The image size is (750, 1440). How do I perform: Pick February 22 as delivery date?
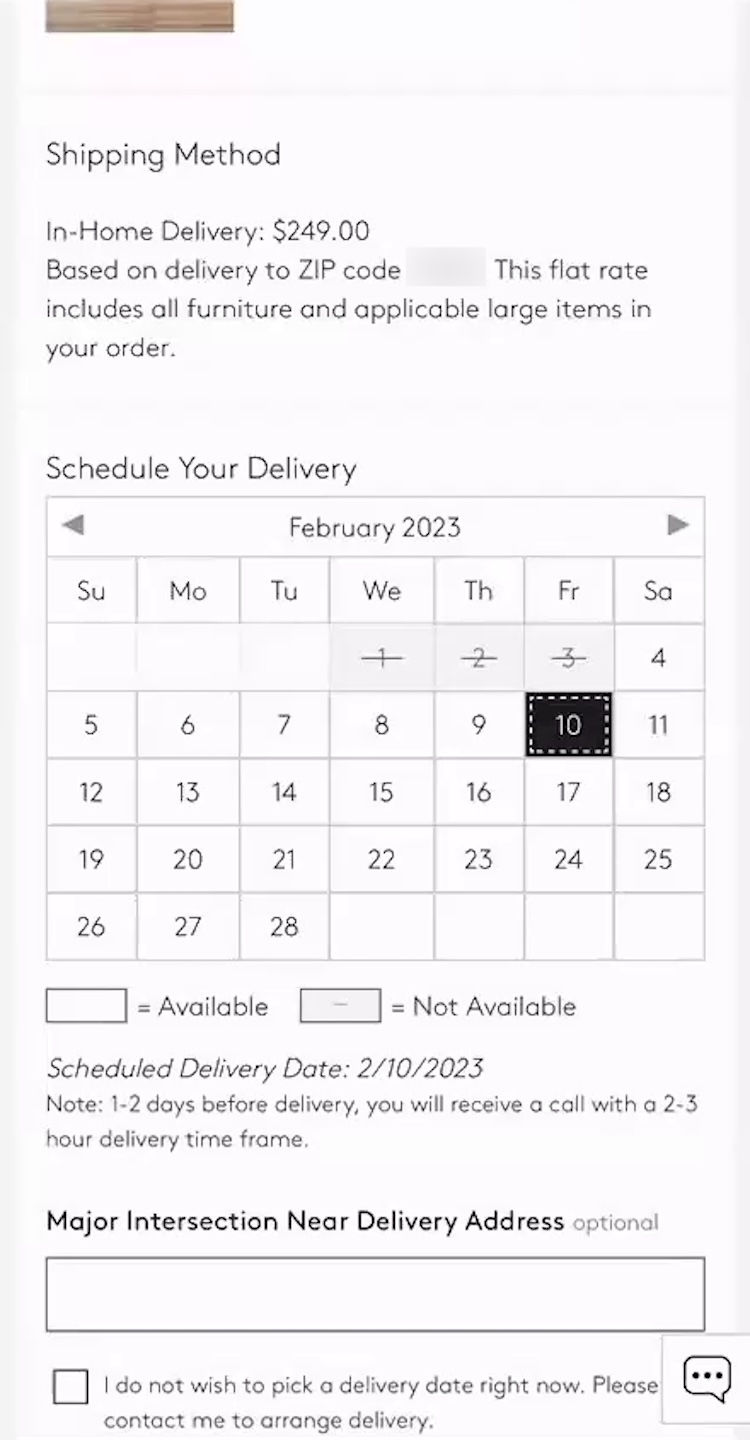click(381, 859)
